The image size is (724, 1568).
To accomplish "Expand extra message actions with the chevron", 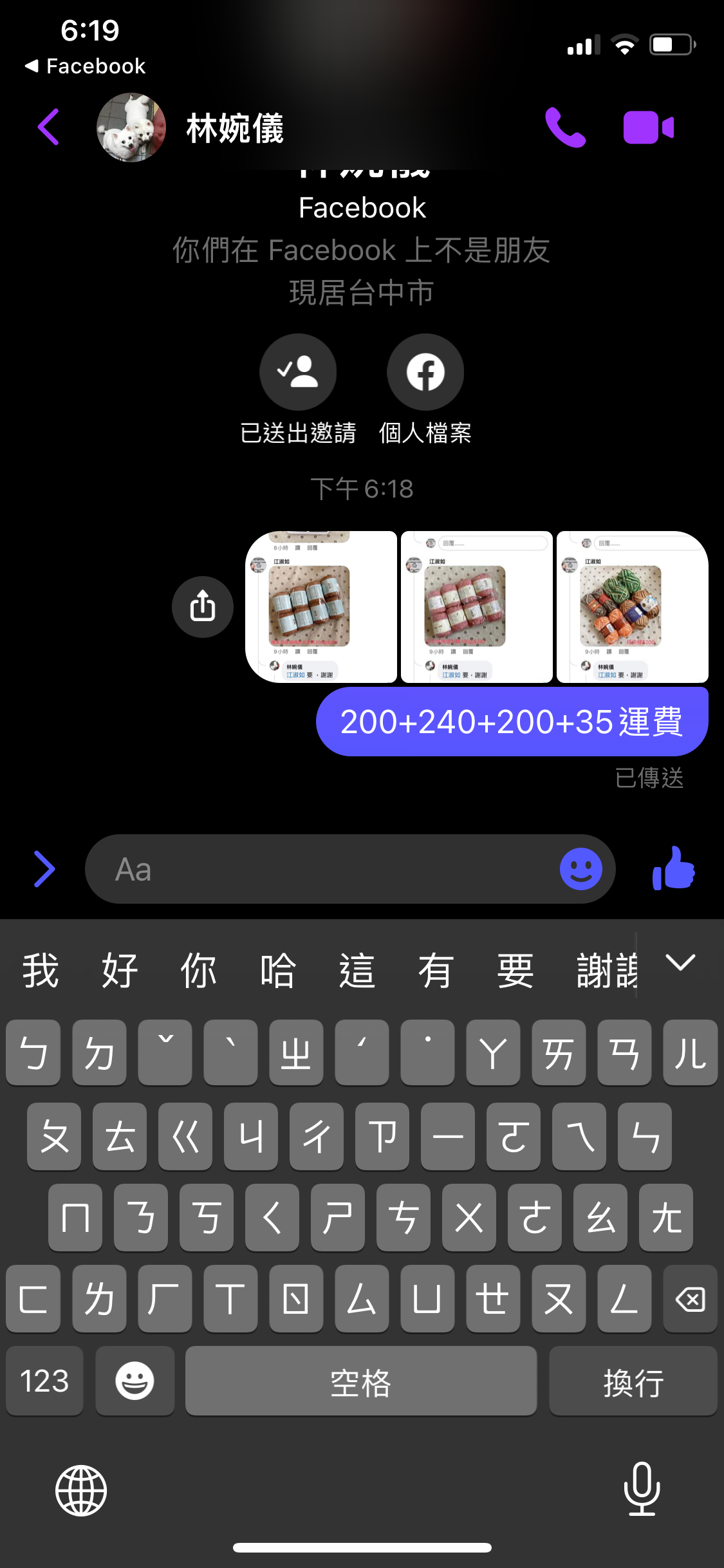I will (x=43, y=868).
